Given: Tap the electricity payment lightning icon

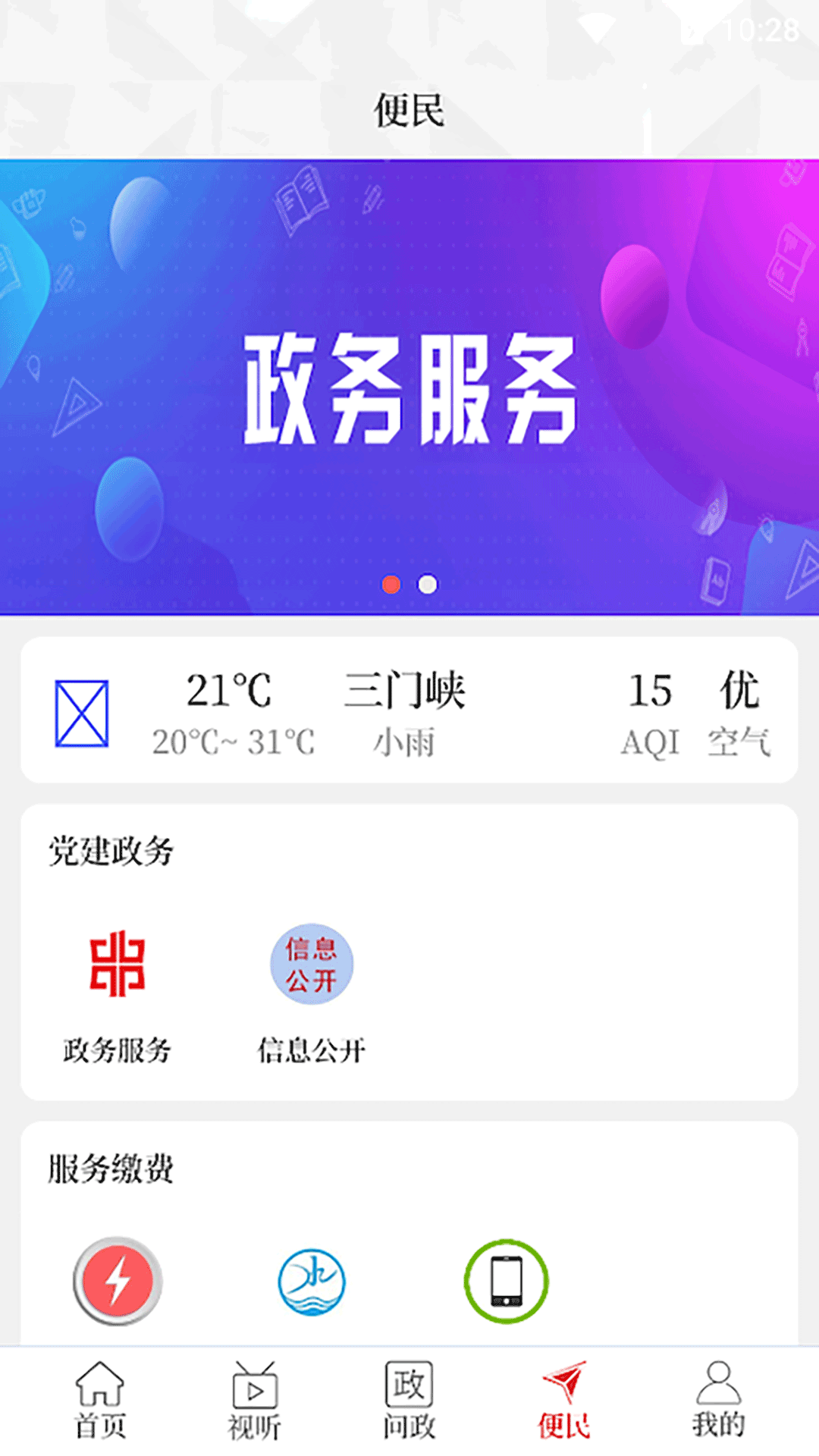Looking at the screenshot, I should pyautogui.click(x=118, y=1279).
